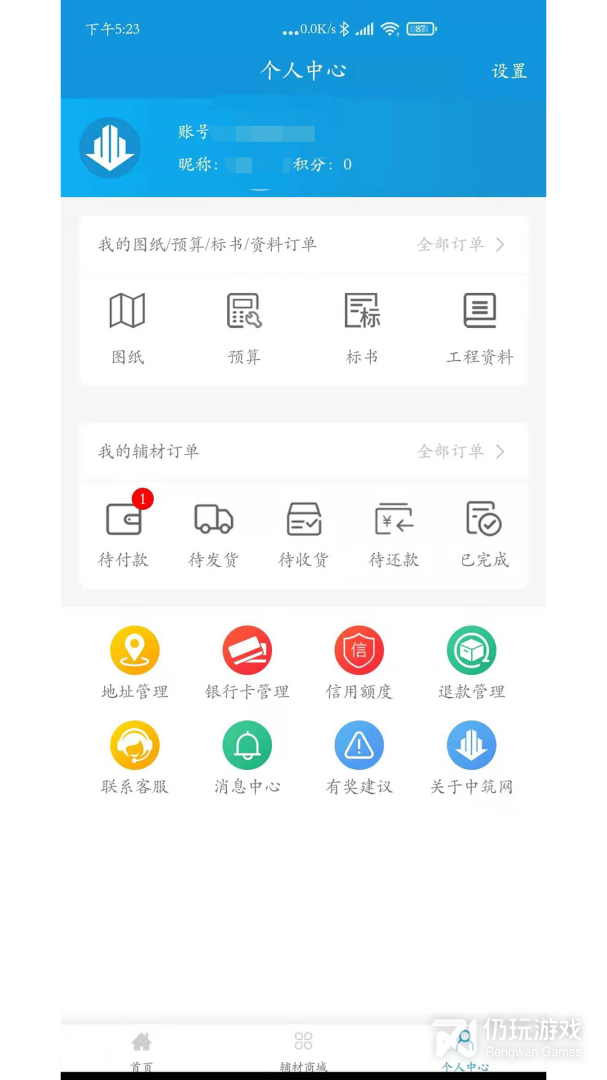Open 设置 in the top bar
Image resolution: width=607 pixels, height=1080 pixels.
pos(508,71)
